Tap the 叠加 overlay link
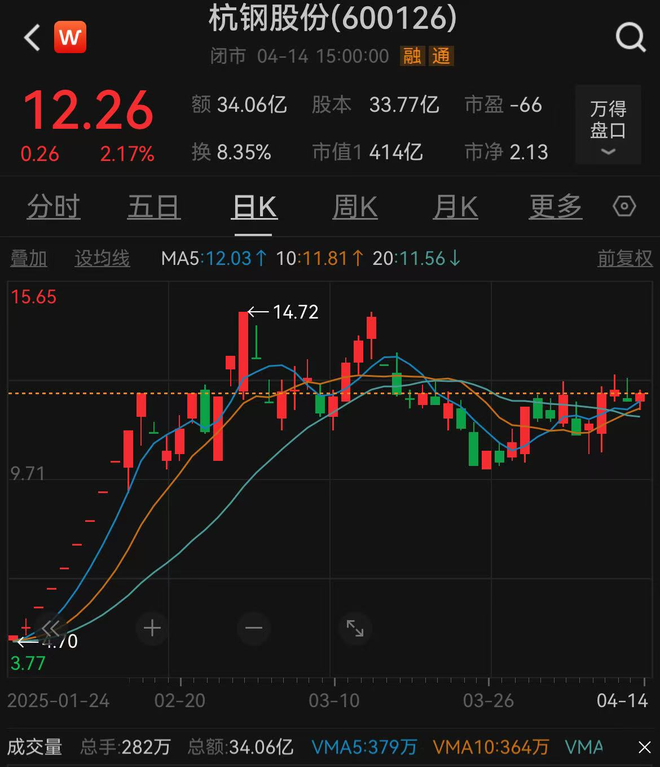The height and width of the screenshot is (767, 660). pos(29,258)
